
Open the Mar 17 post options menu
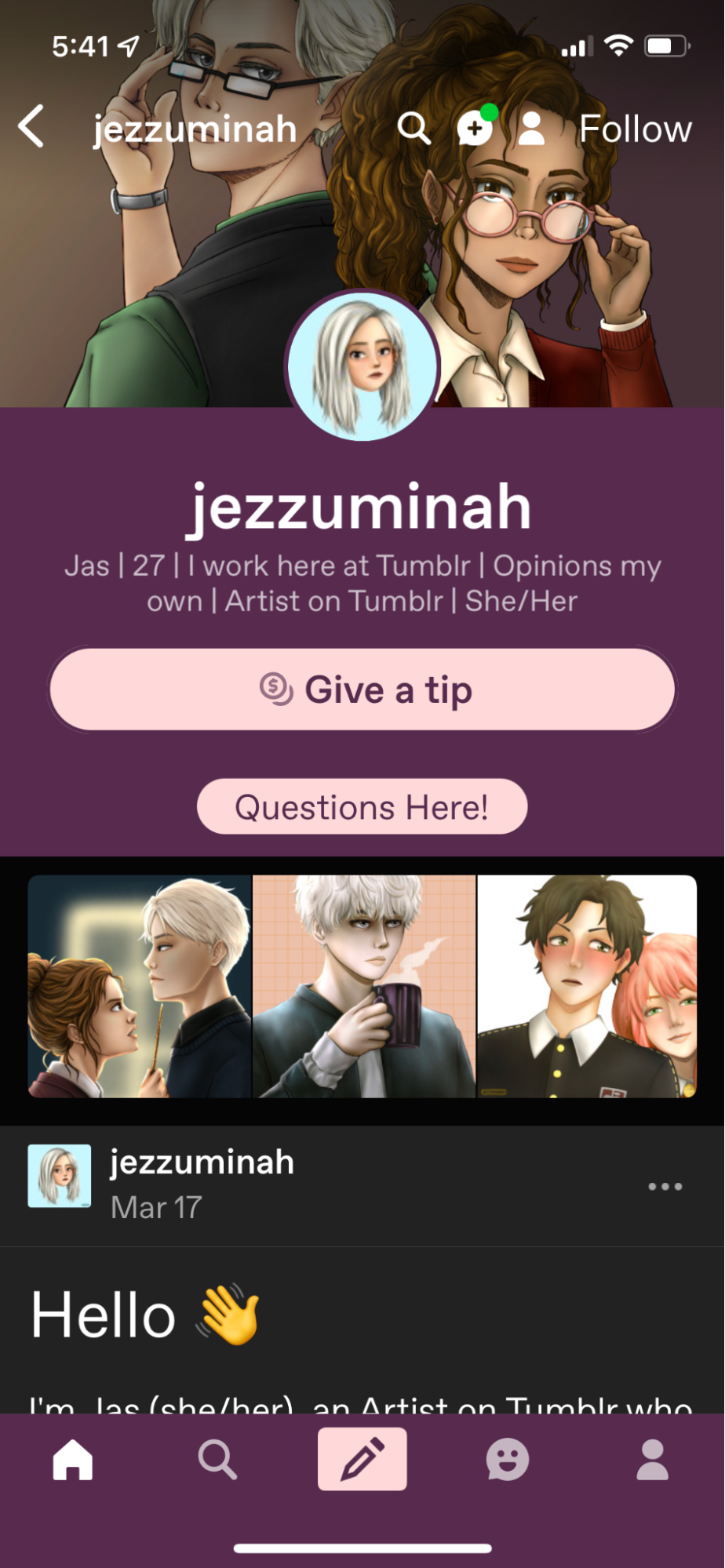(665, 1186)
